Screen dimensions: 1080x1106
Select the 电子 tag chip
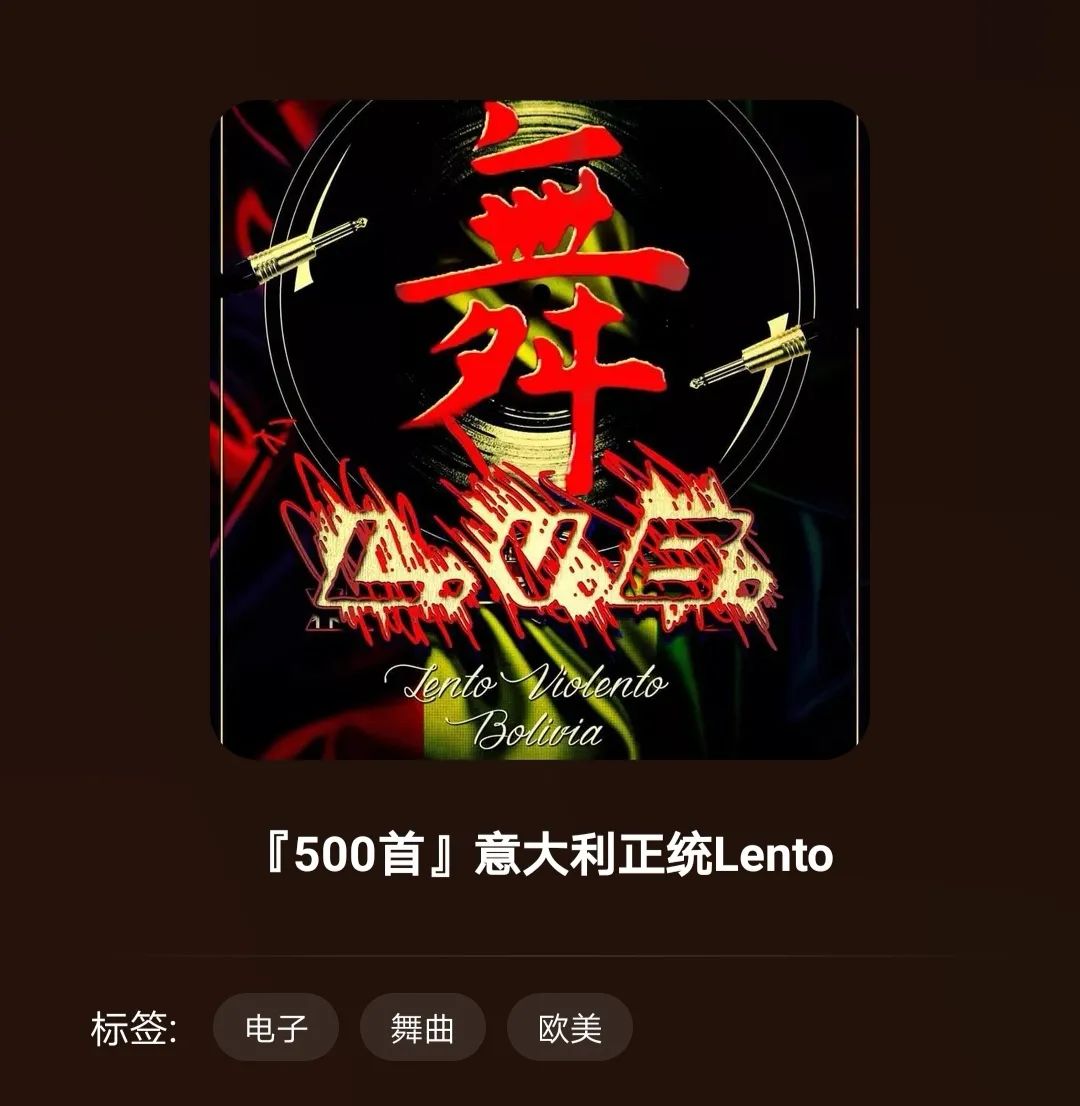tap(276, 1027)
